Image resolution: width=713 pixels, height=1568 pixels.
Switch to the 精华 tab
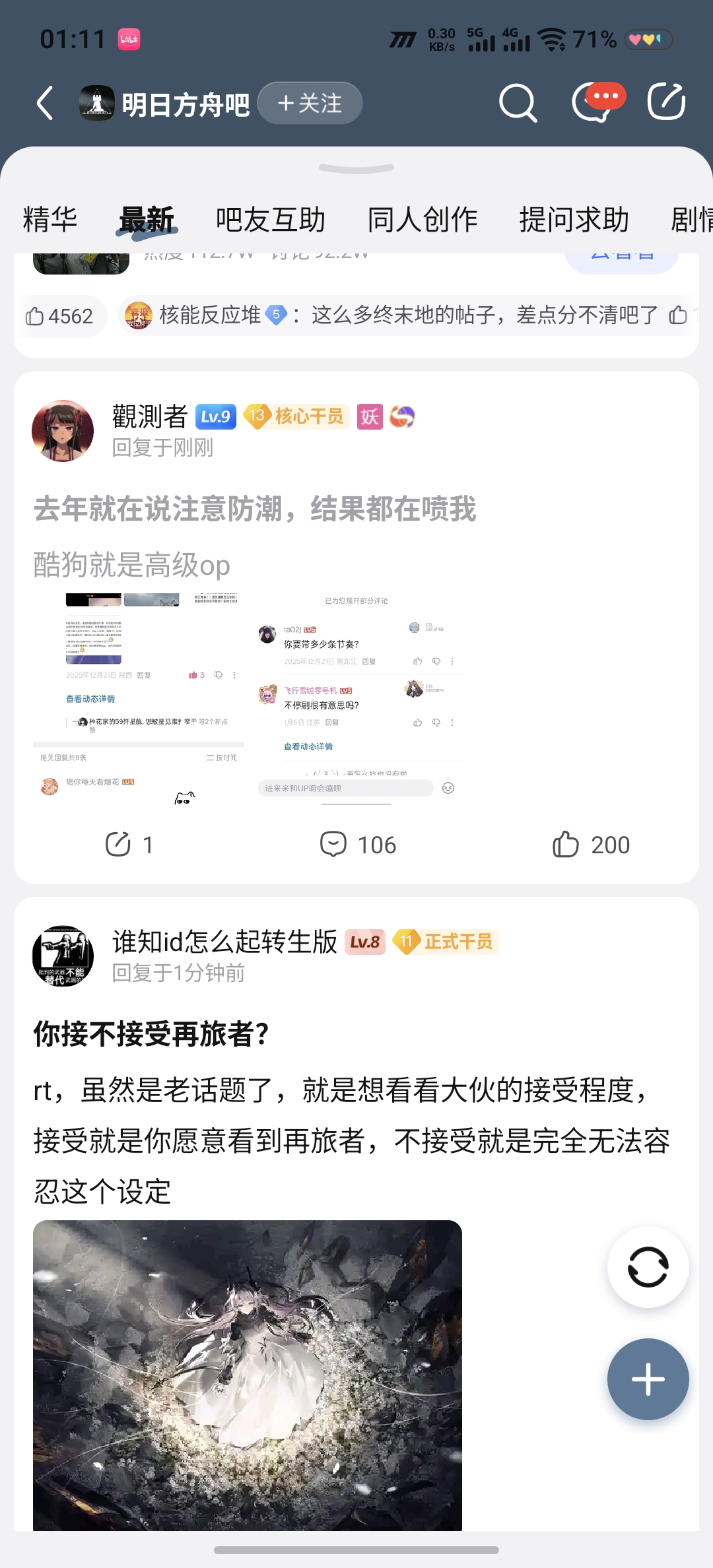point(50,220)
